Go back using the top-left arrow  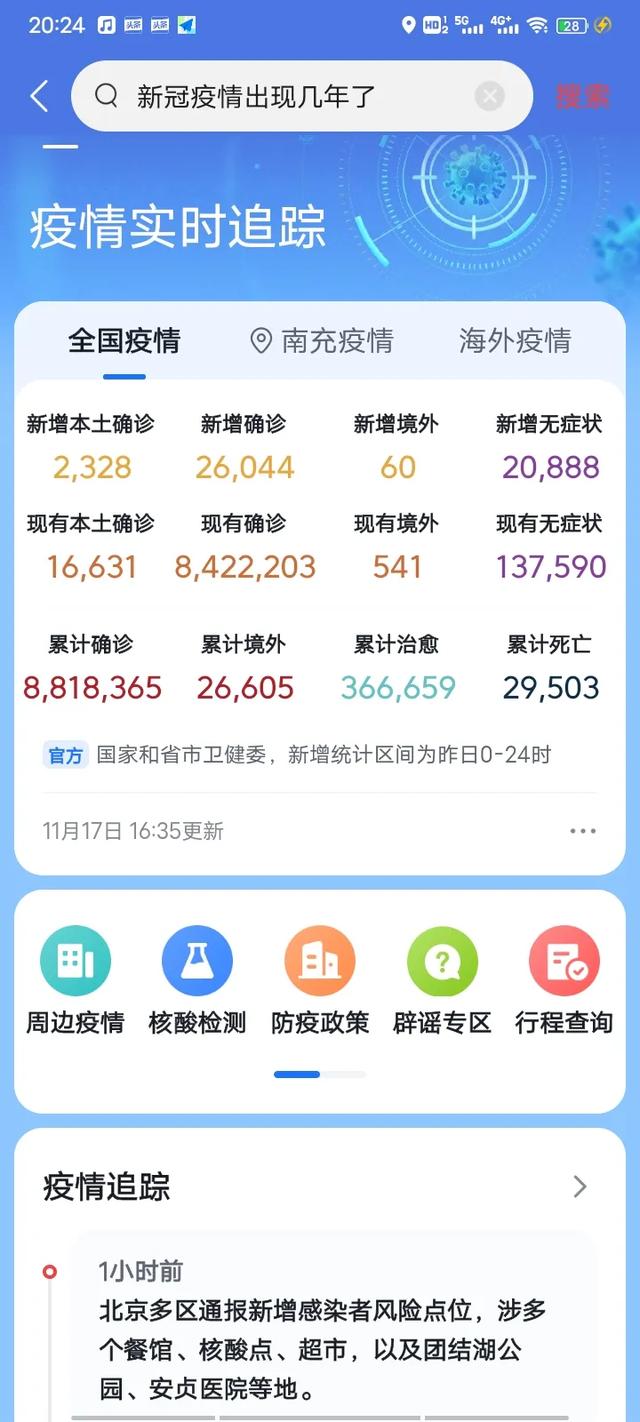pyautogui.click(x=39, y=97)
